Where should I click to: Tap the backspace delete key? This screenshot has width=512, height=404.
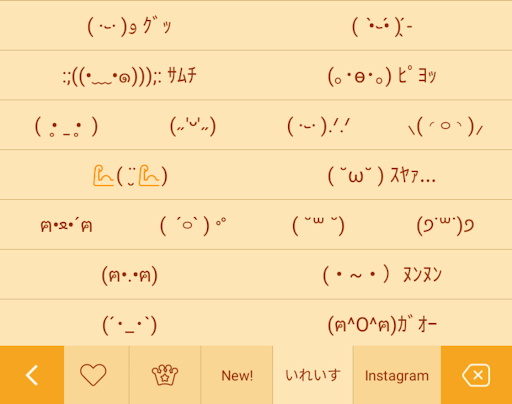click(x=476, y=375)
